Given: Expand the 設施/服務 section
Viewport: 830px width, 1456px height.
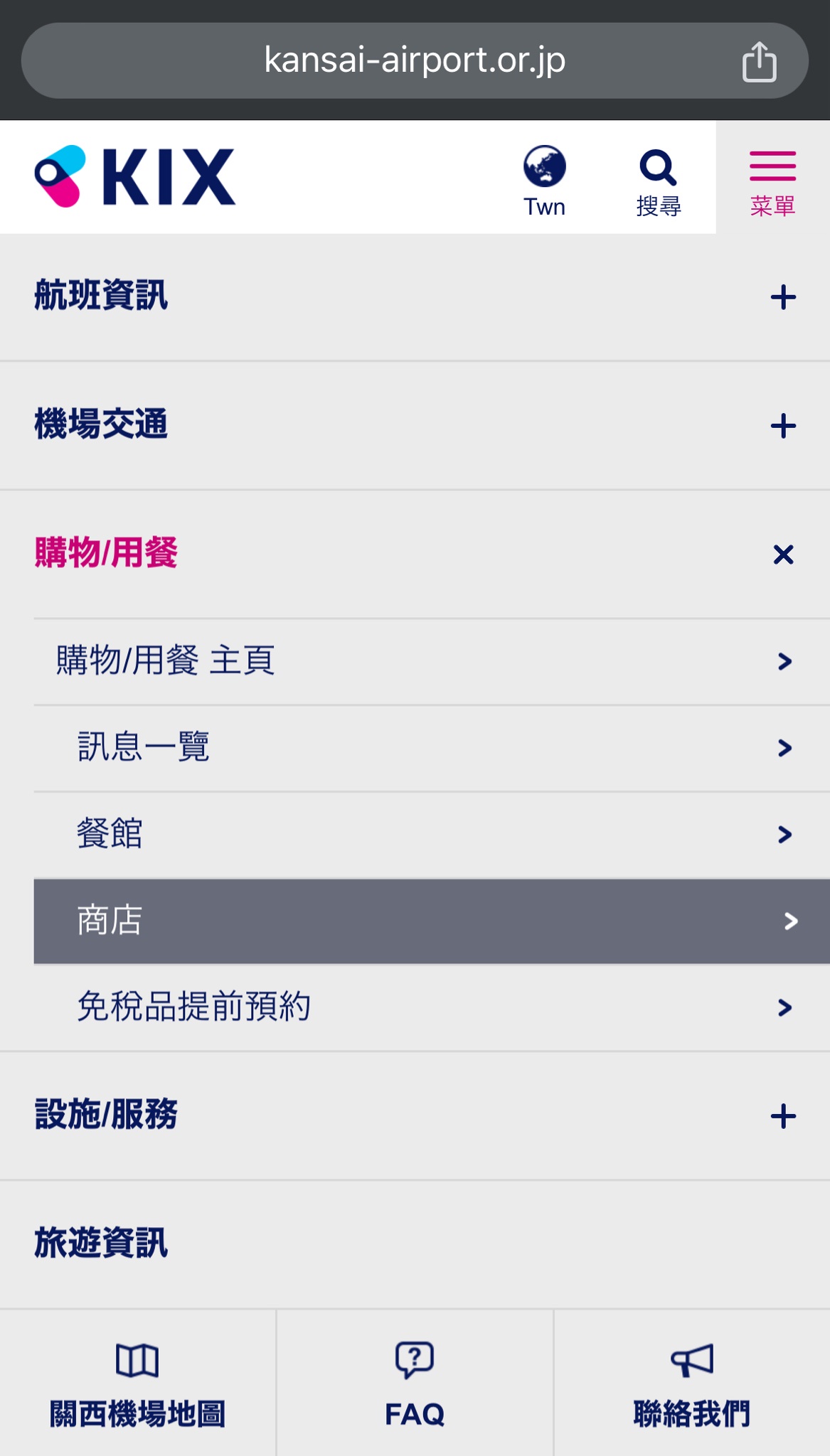Looking at the screenshot, I should (x=415, y=1115).
